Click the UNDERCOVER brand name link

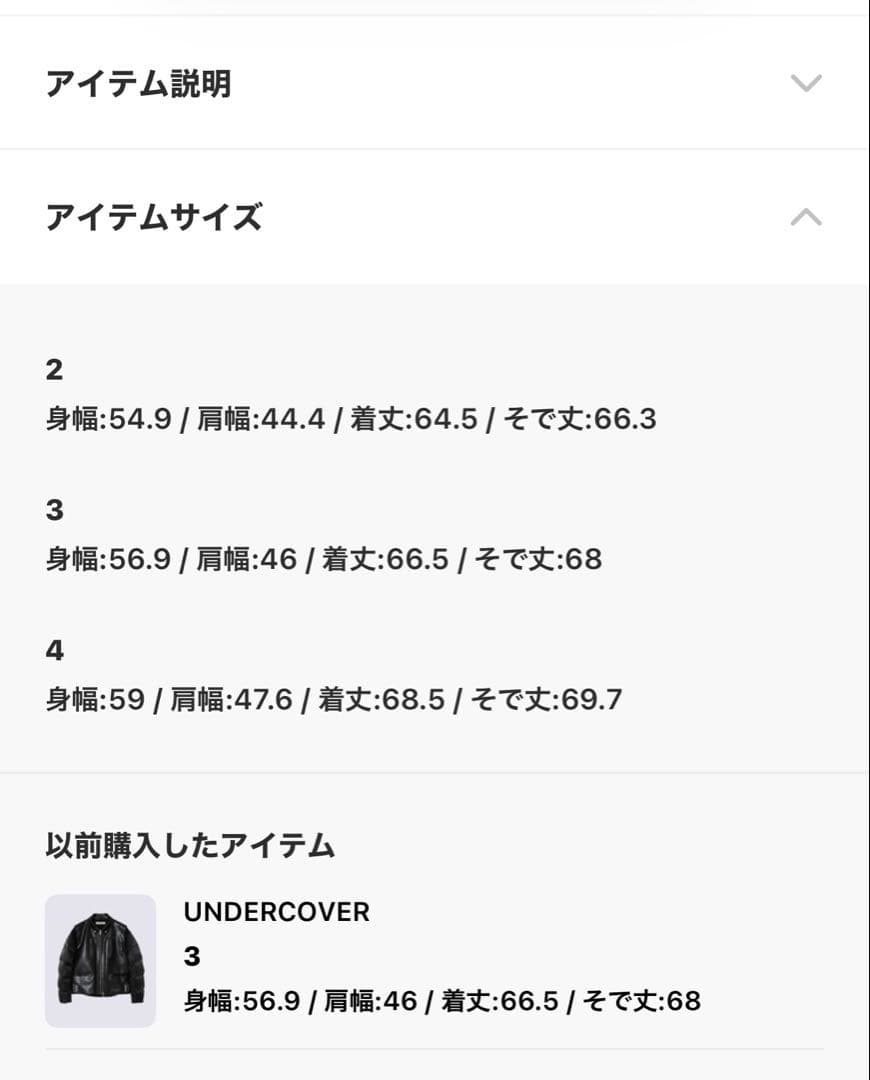[277, 912]
